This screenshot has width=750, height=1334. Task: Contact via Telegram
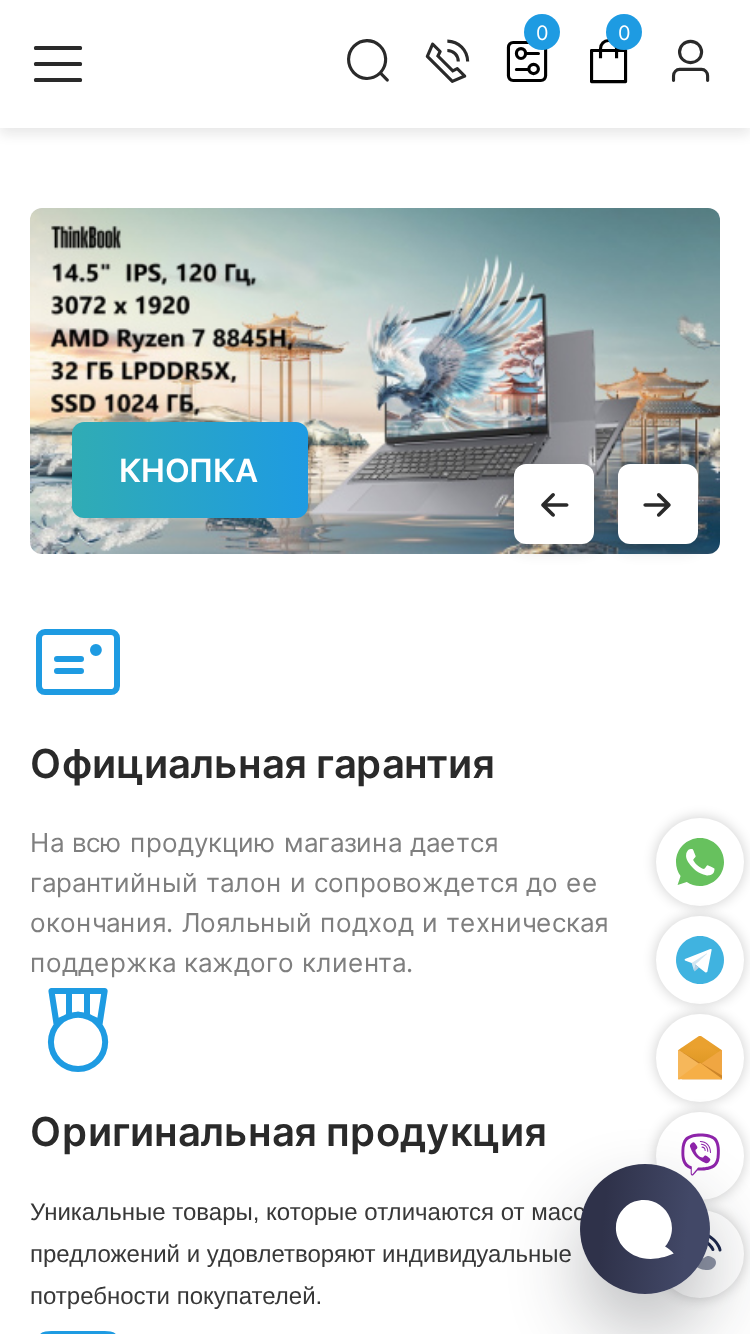[x=700, y=960]
